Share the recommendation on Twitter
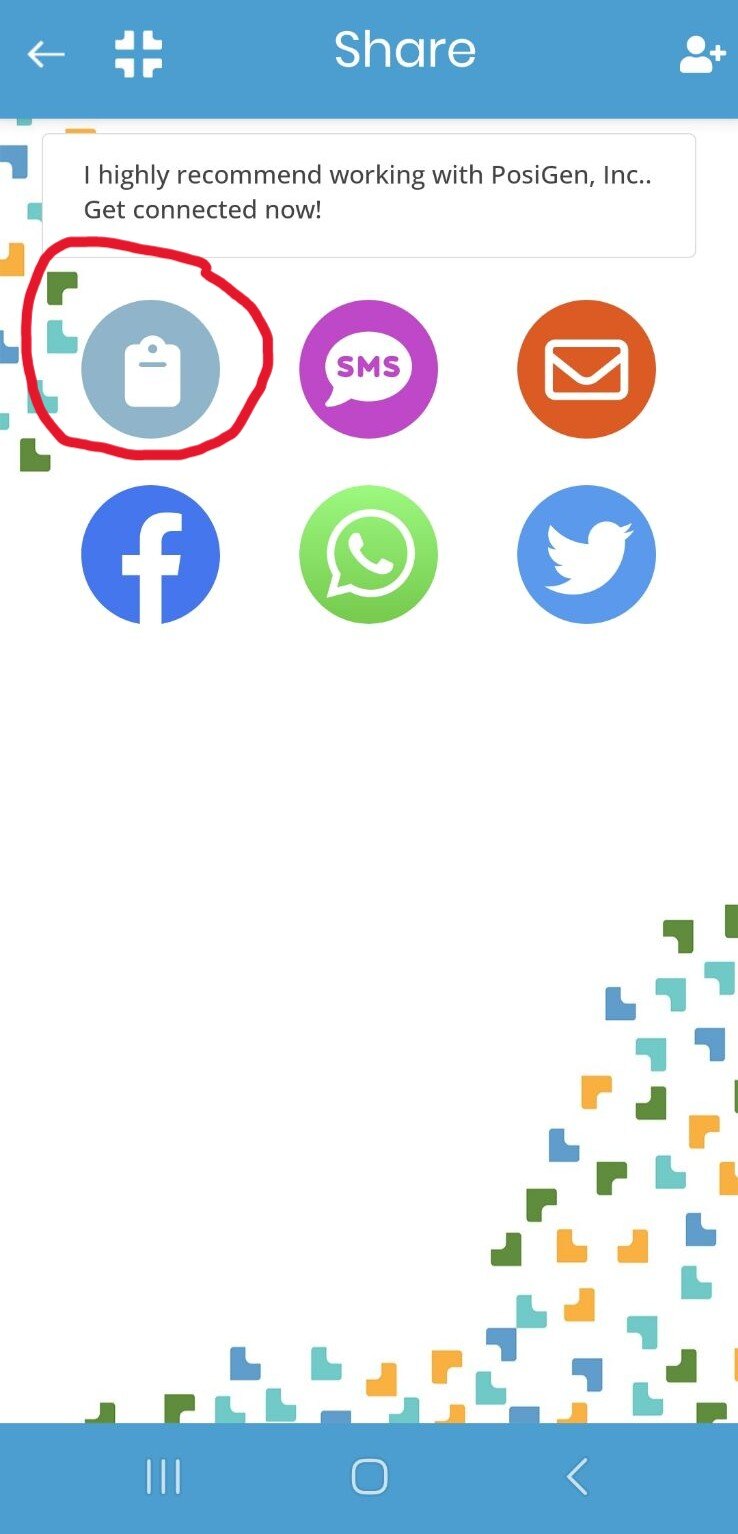 [586, 555]
